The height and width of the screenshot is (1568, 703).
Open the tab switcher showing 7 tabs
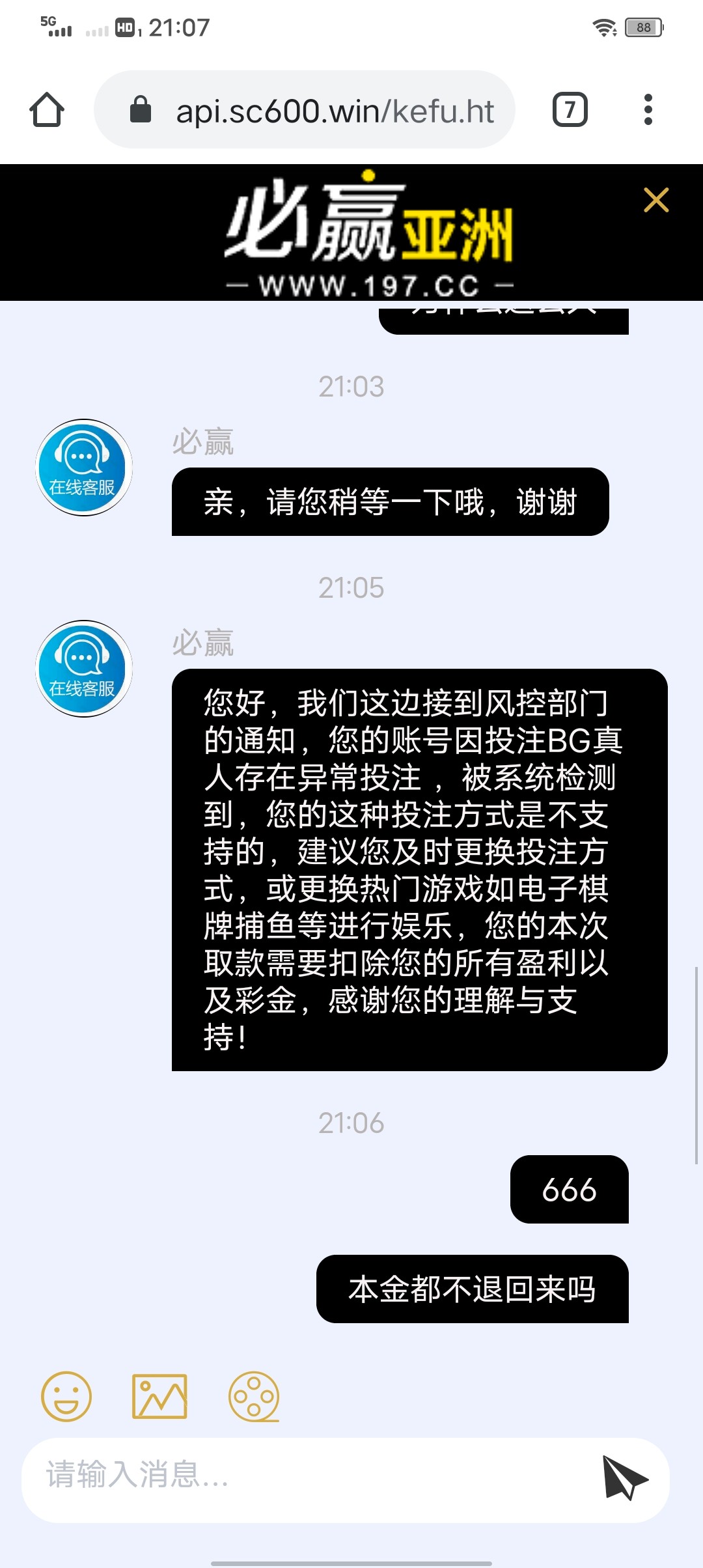point(570,109)
